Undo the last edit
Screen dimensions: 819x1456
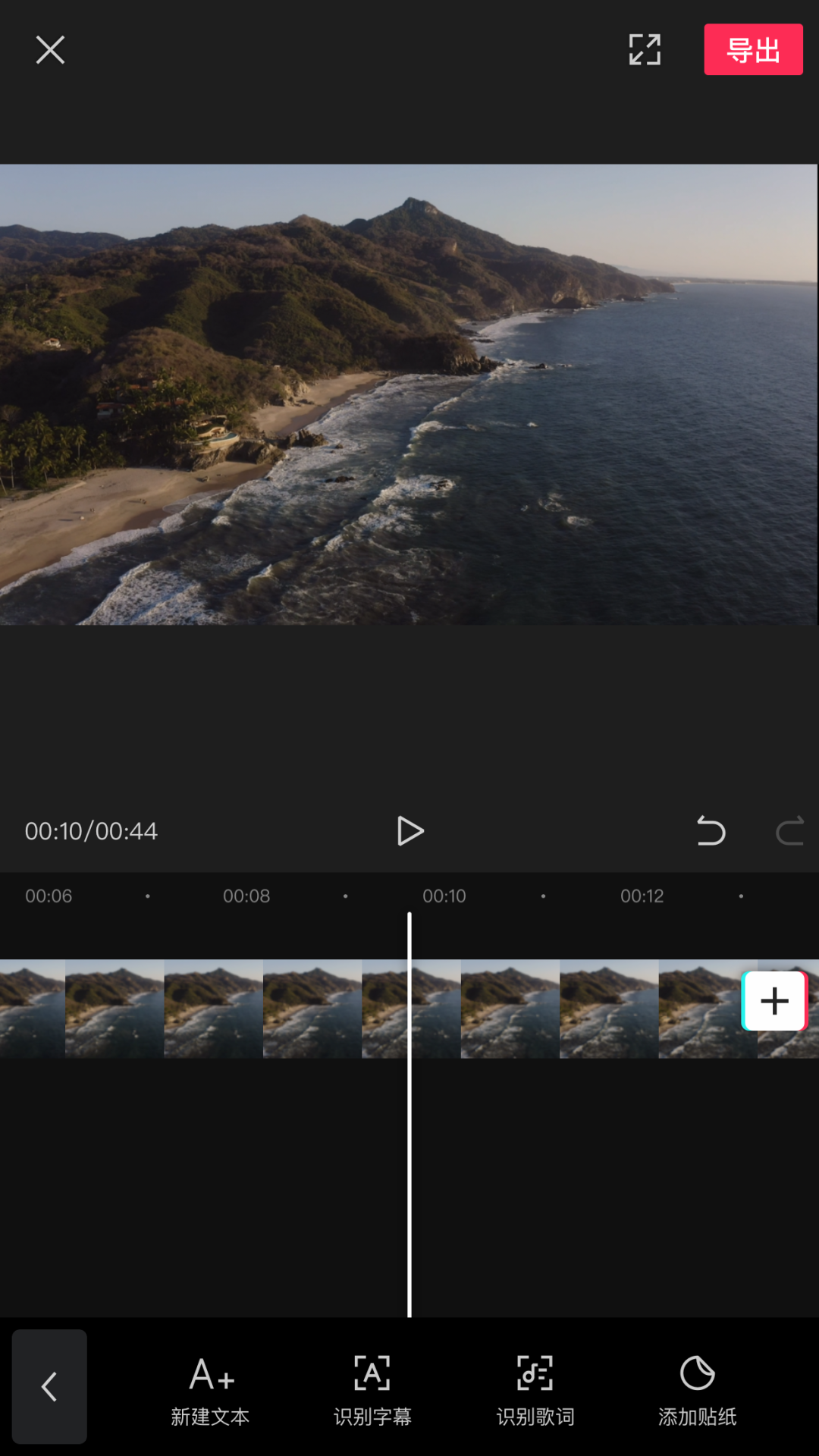(711, 831)
